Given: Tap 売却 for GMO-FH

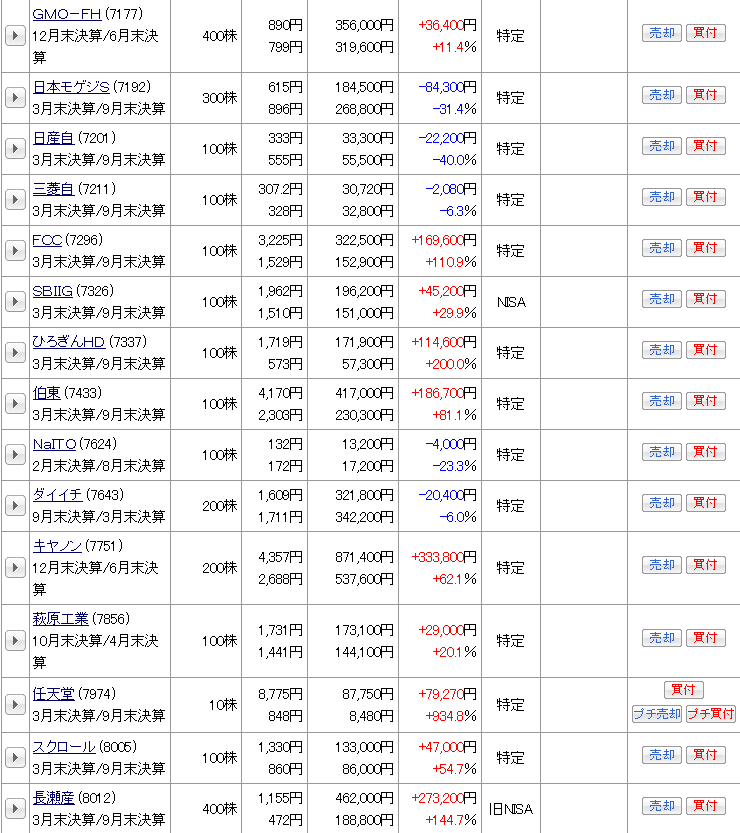Looking at the screenshot, I should coord(661,33).
